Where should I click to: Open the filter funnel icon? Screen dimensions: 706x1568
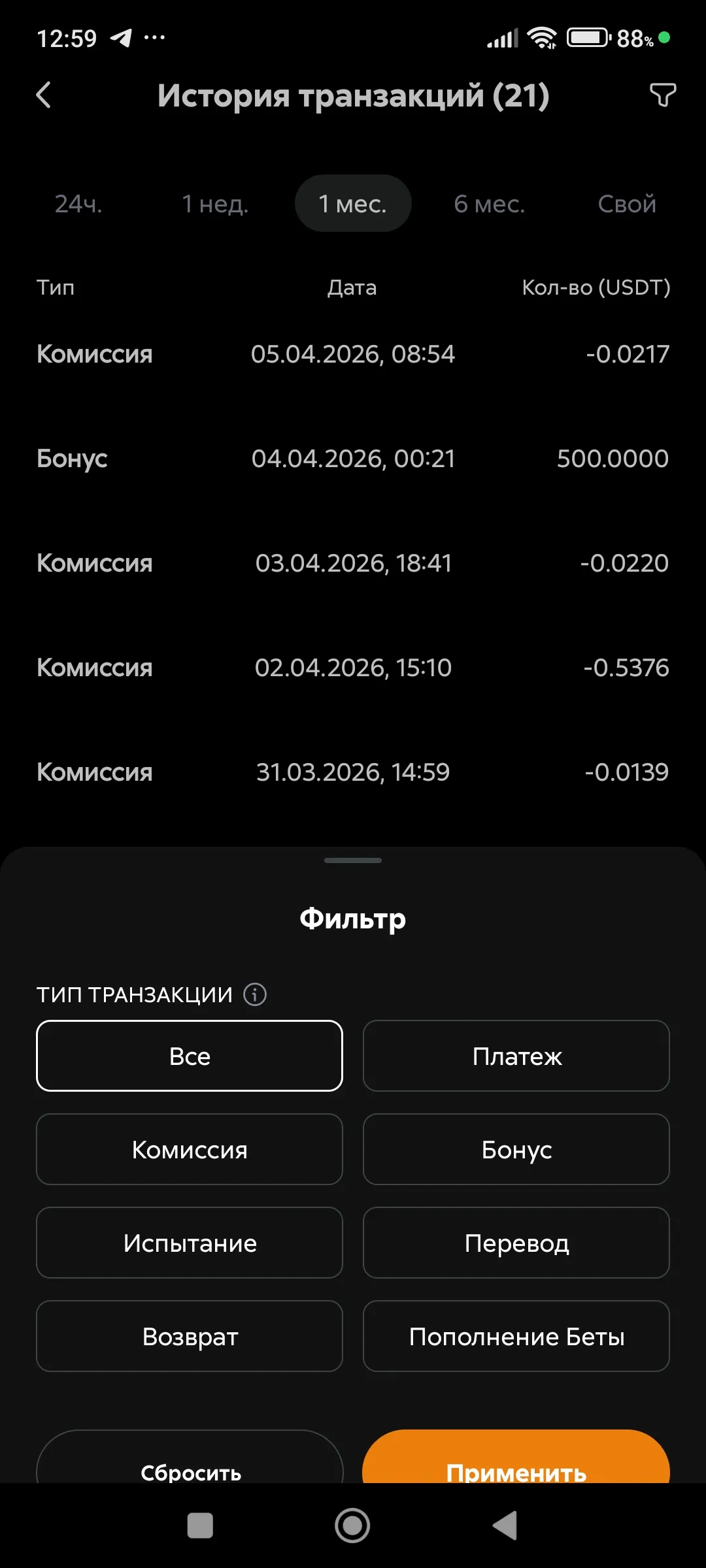tap(662, 95)
